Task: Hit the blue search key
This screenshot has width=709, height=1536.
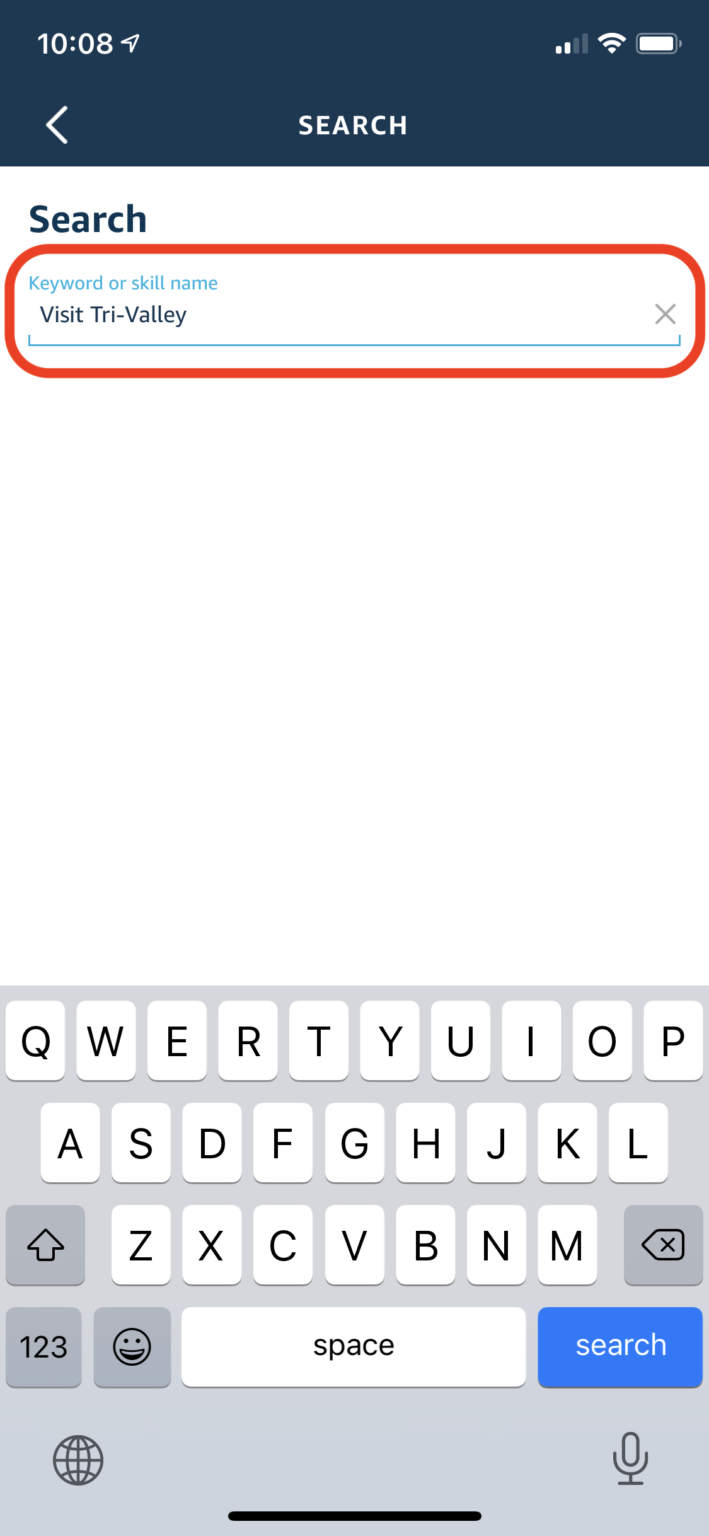Action: coord(620,1345)
